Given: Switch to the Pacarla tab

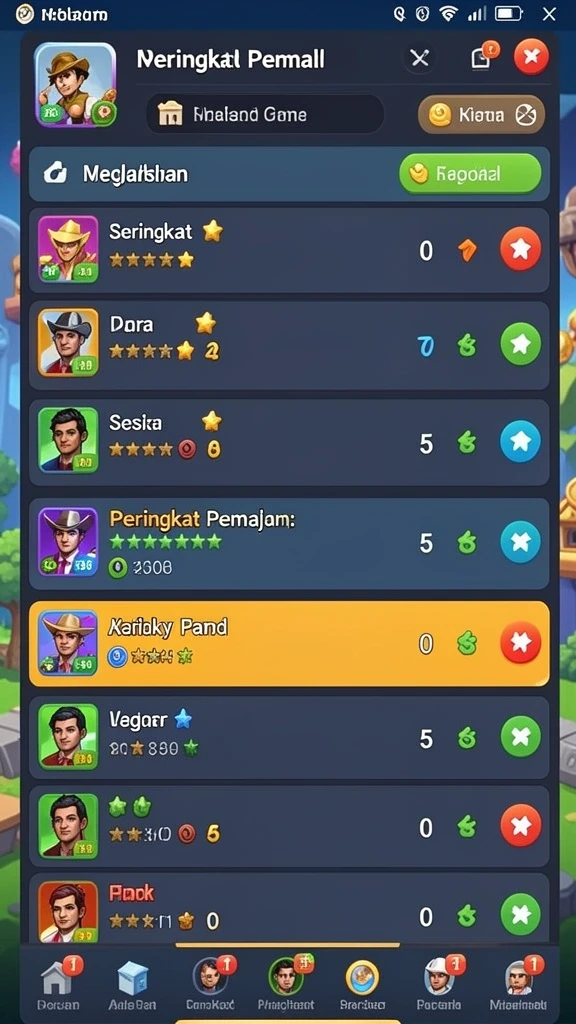Looking at the screenshot, I should tap(439, 983).
